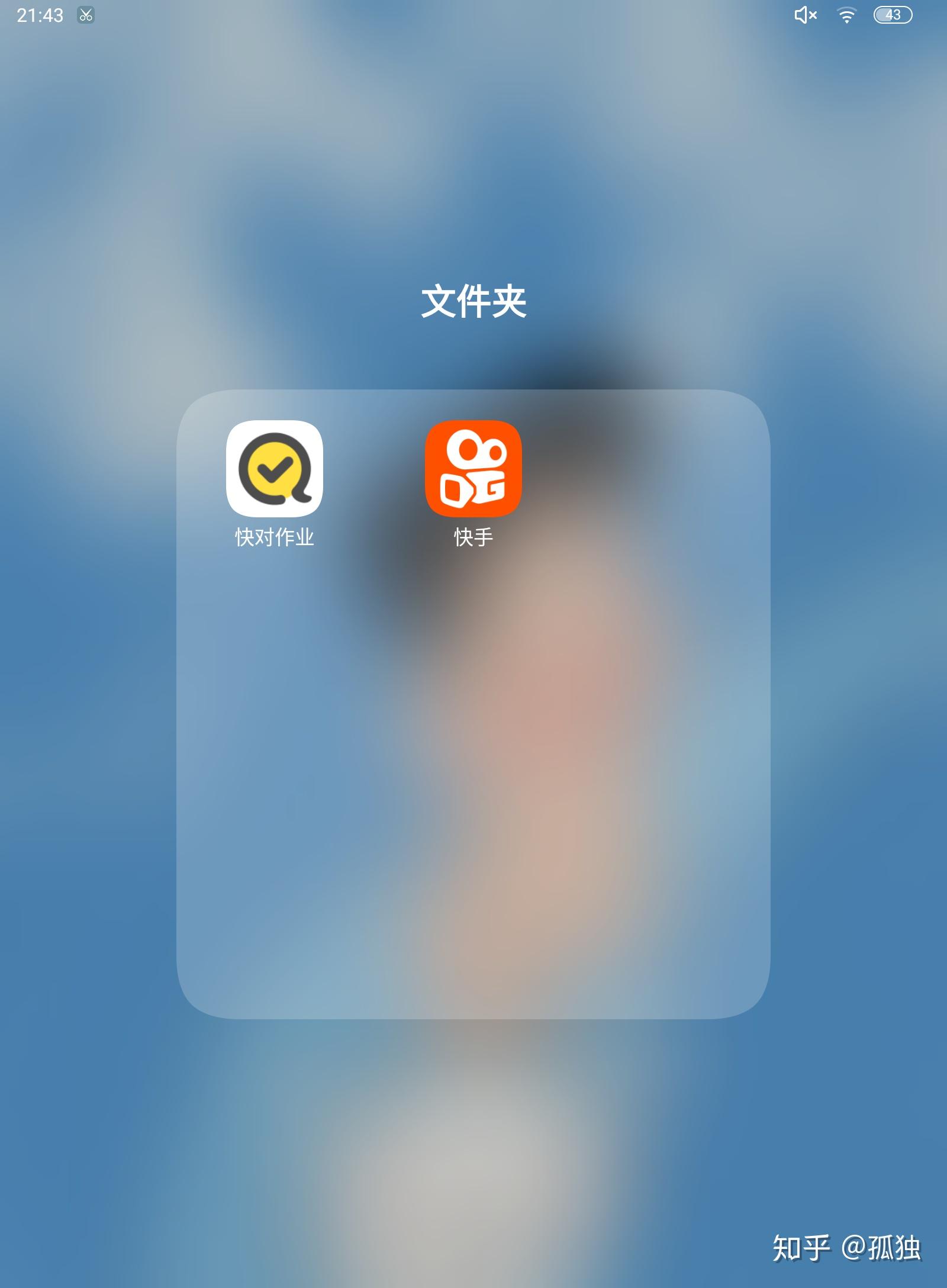Tap Wi-Fi icon to toggle wireless
947x1288 pixels.
pyautogui.click(x=848, y=16)
